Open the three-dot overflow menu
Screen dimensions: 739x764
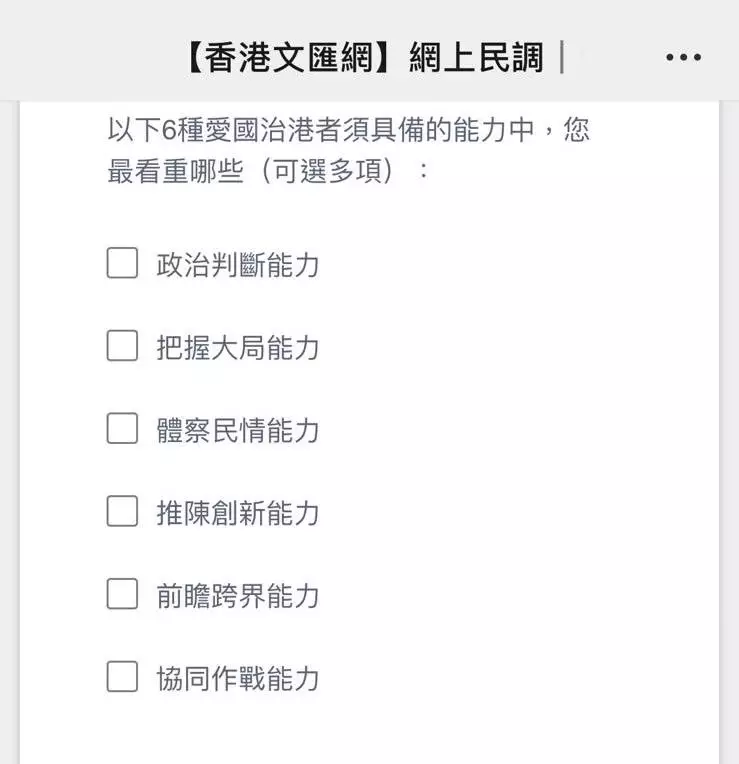tap(683, 58)
